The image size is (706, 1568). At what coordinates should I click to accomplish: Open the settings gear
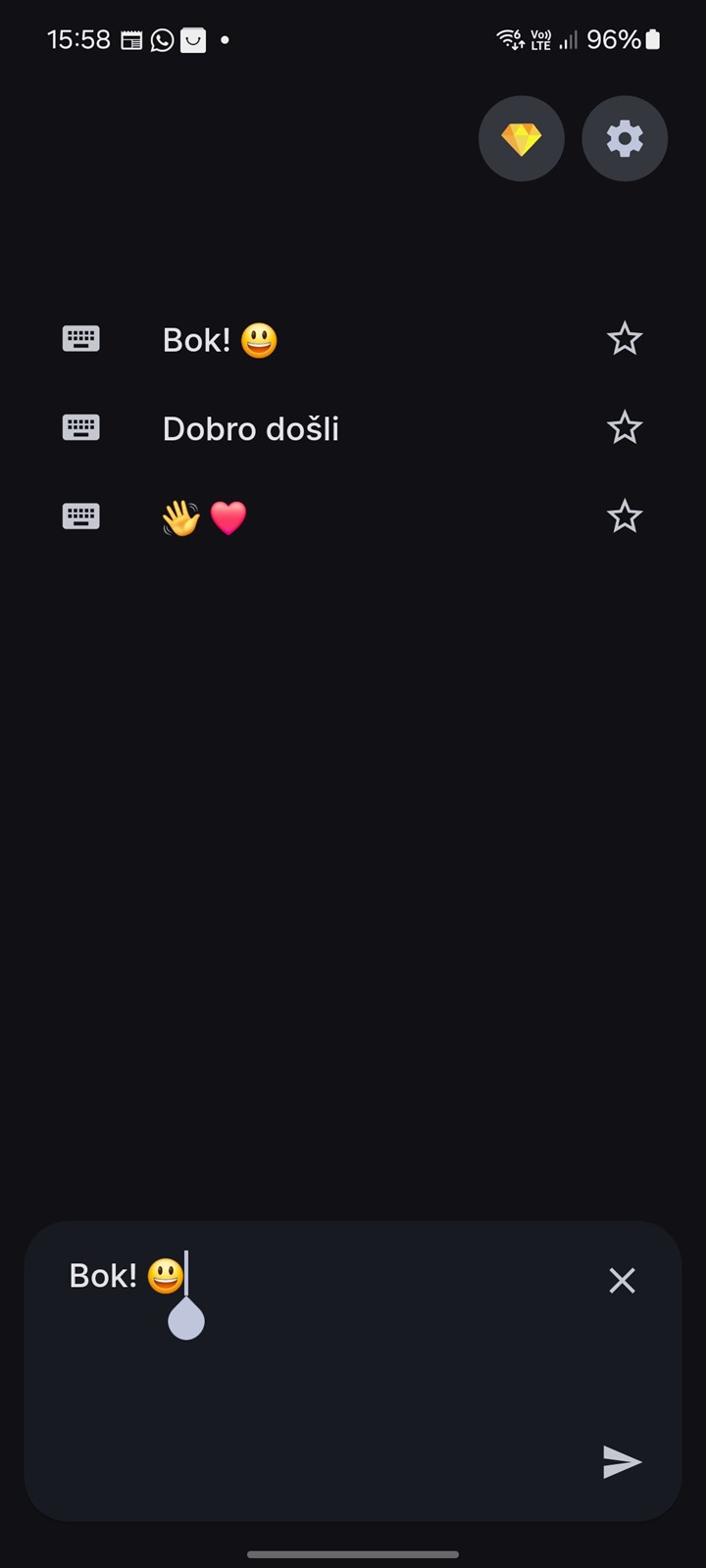pyautogui.click(x=625, y=139)
